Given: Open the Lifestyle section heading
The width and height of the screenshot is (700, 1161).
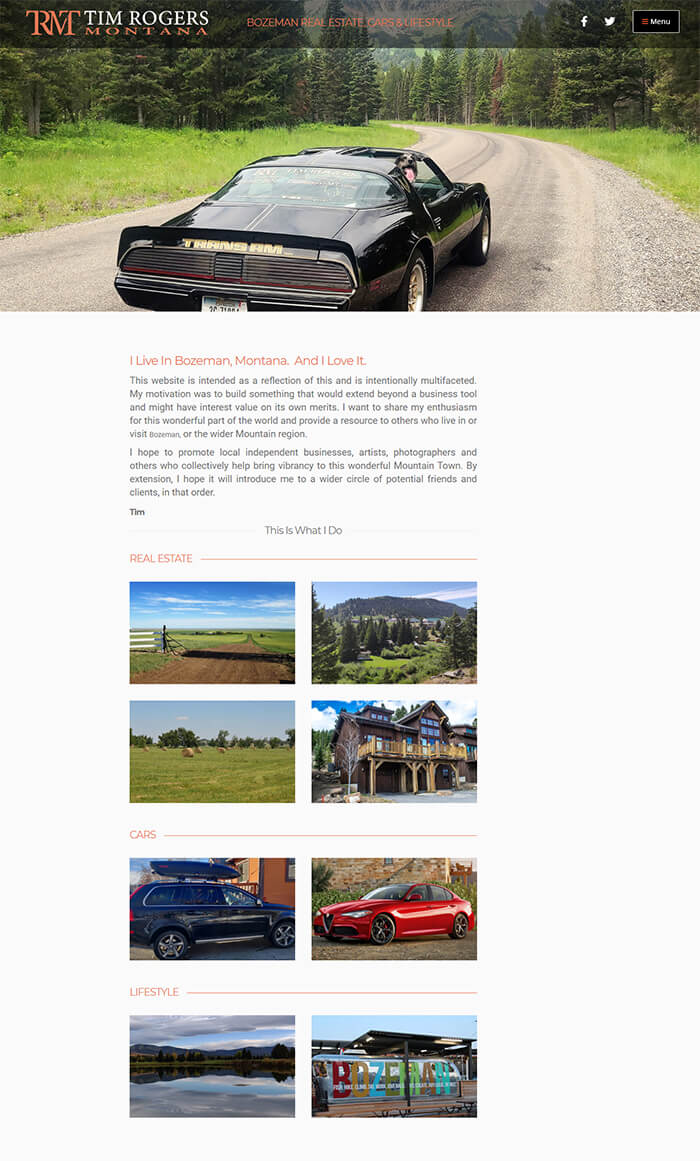Looking at the screenshot, I should click(x=154, y=992).
